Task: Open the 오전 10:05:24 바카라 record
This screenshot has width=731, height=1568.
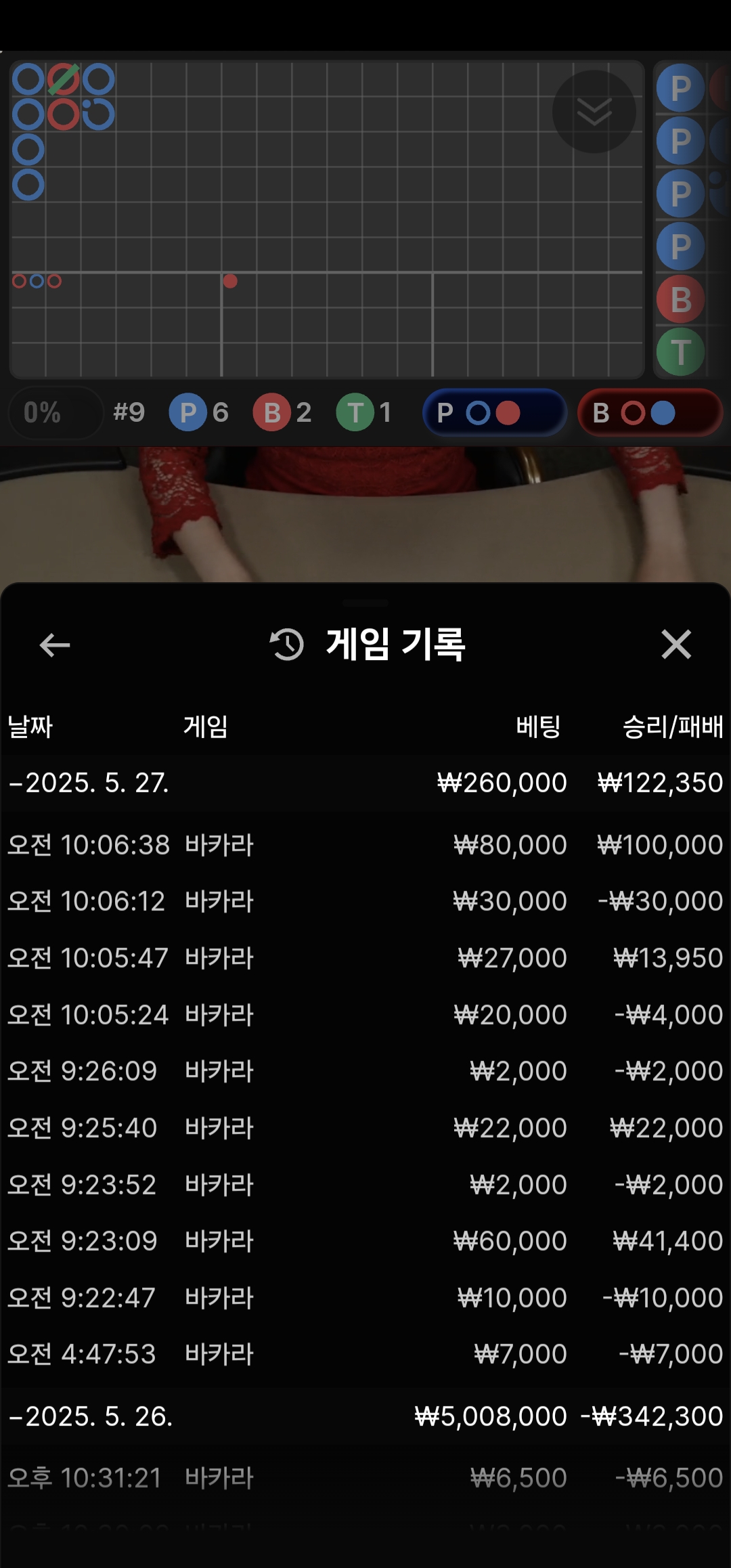Action: pyautogui.click(x=365, y=1015)
